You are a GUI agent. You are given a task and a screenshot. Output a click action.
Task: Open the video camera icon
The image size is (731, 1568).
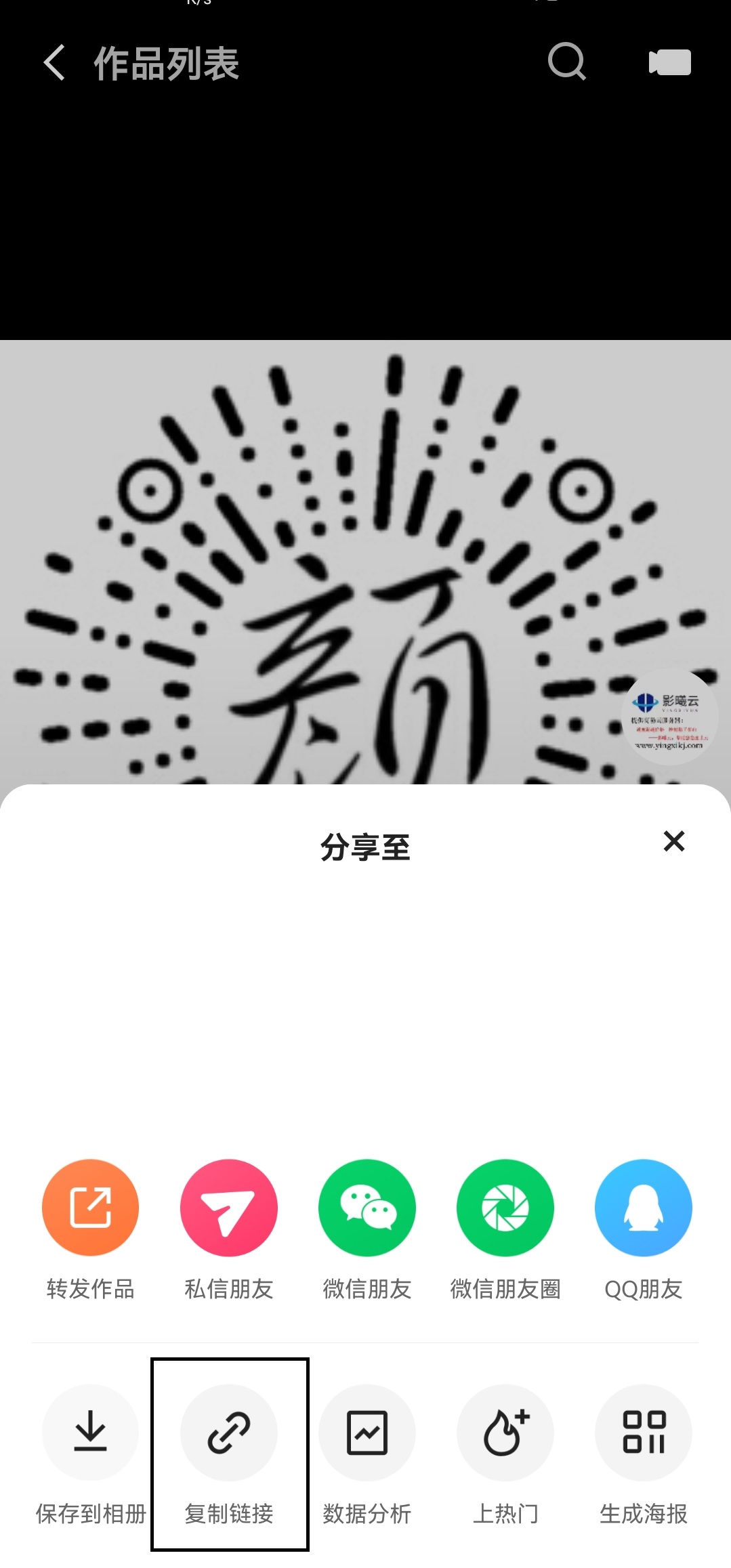669,62
